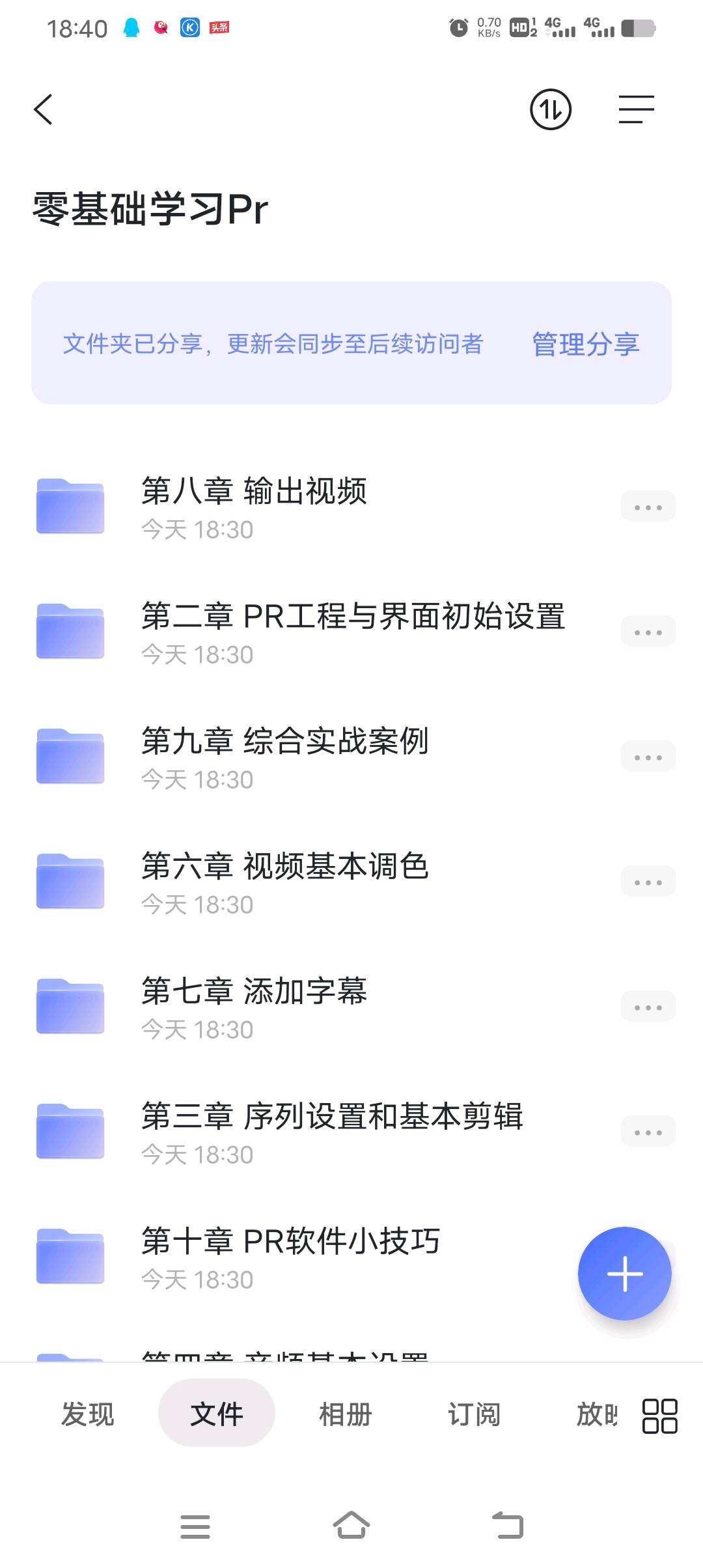This screenshot has width=703, height=1568.
Task: Open the sort and view menu
Action: point(636,109)
